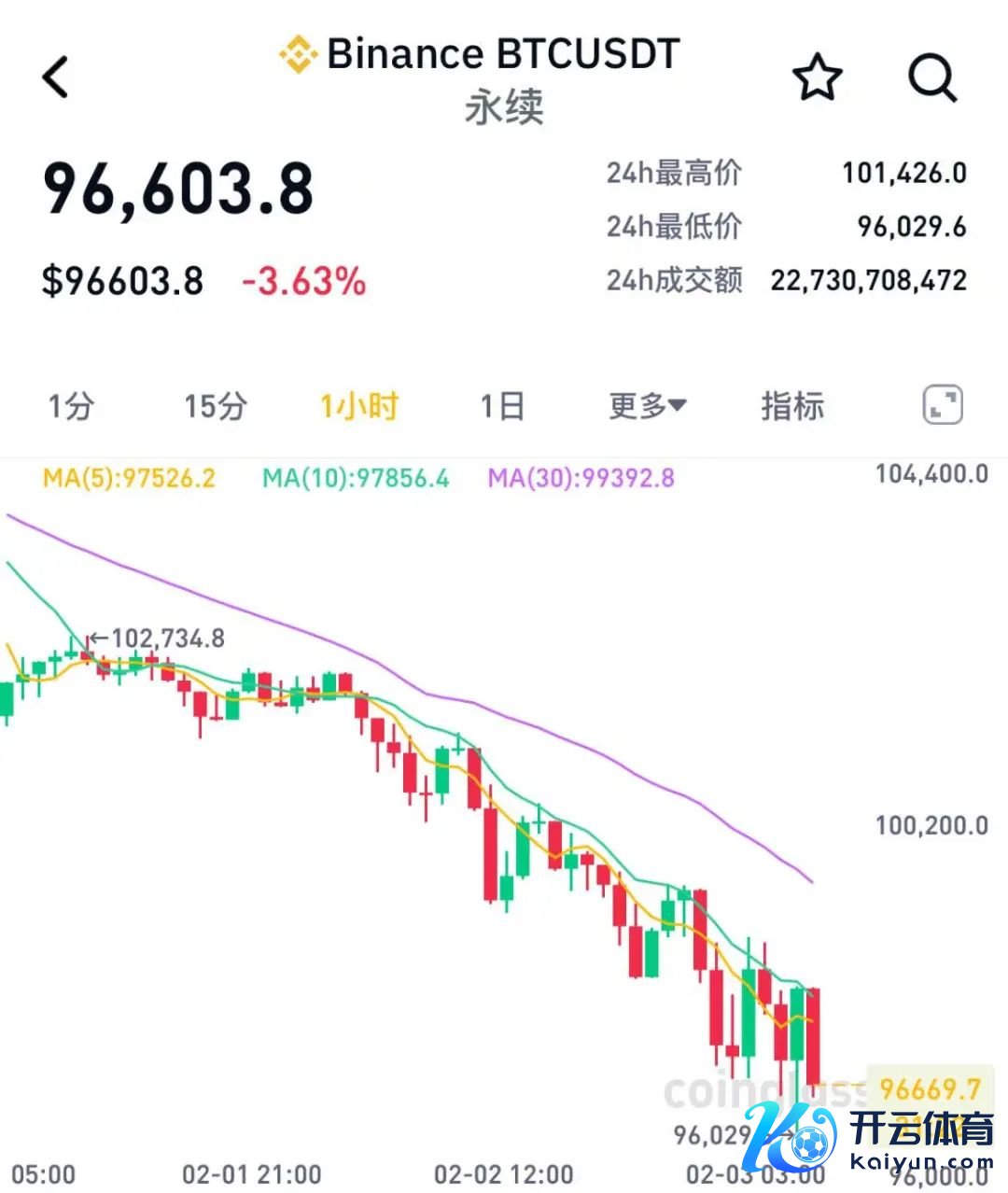The width and height of the screenshot is (1008, 1193).
Task: Add BTCUSDT to favorites with star
Action: click(817, 77)
